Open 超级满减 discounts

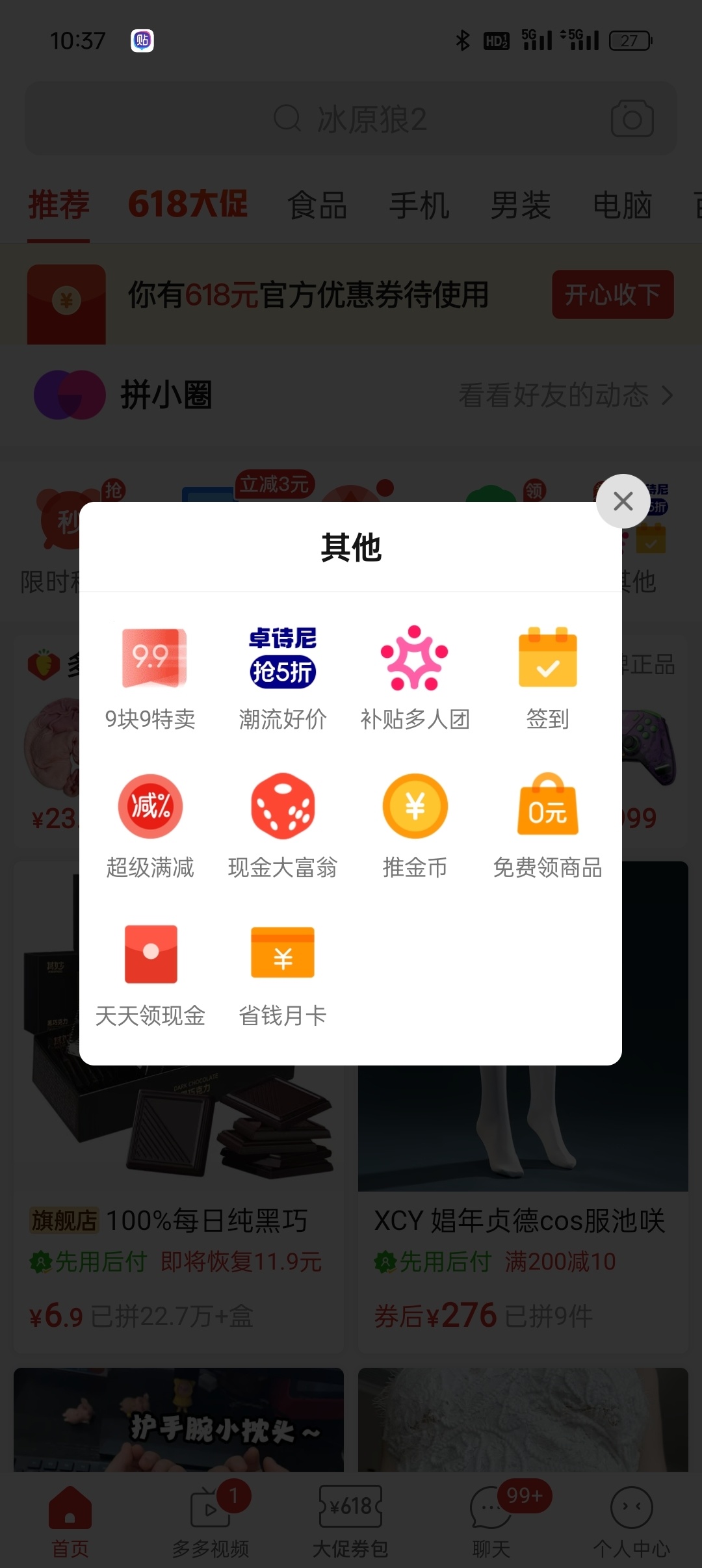point(151,824)
